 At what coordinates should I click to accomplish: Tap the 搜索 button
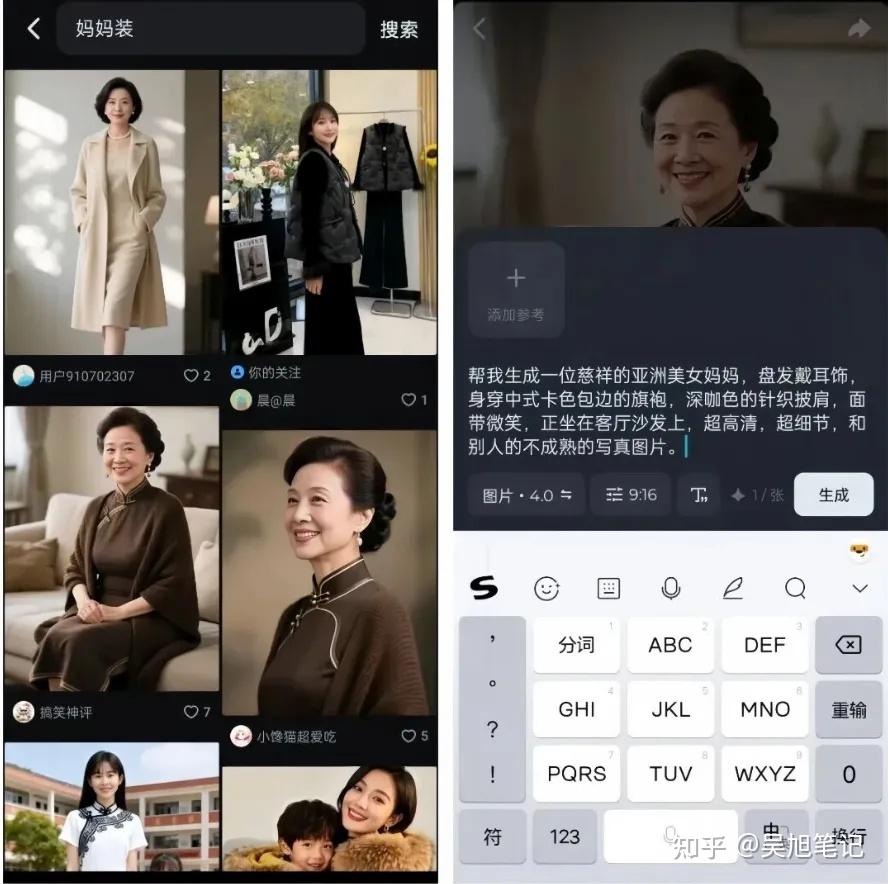(398, 30)
